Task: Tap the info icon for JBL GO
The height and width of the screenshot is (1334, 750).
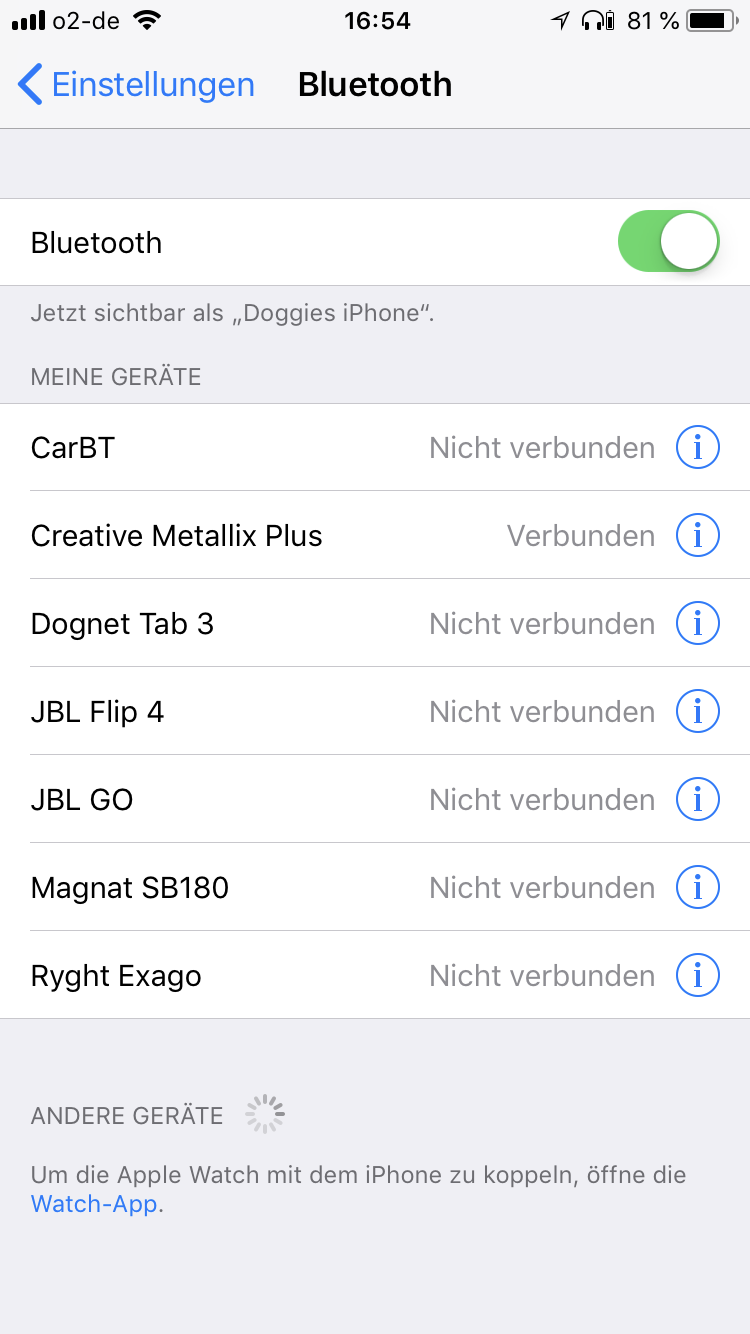Action: 697,800
